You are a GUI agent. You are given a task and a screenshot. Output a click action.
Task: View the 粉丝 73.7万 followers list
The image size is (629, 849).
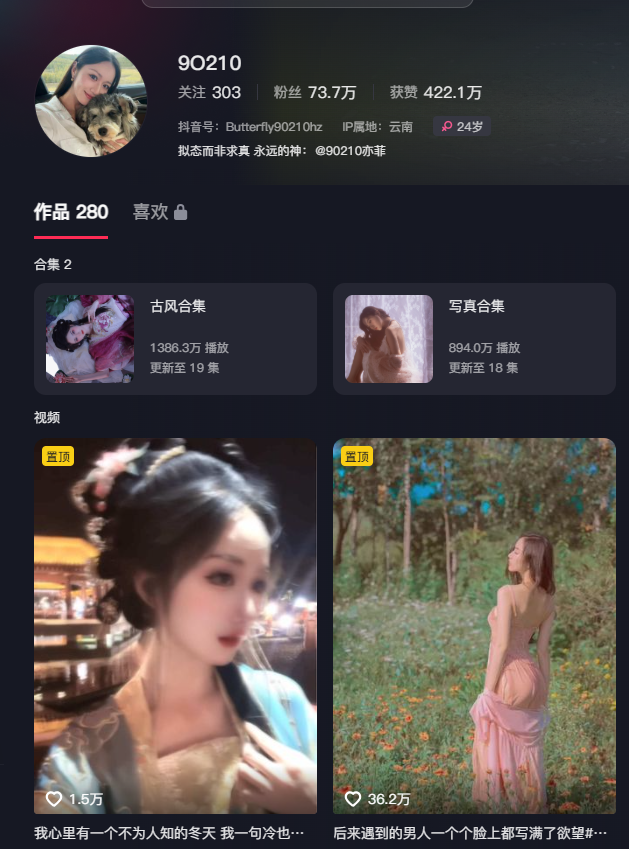[314, 92]
